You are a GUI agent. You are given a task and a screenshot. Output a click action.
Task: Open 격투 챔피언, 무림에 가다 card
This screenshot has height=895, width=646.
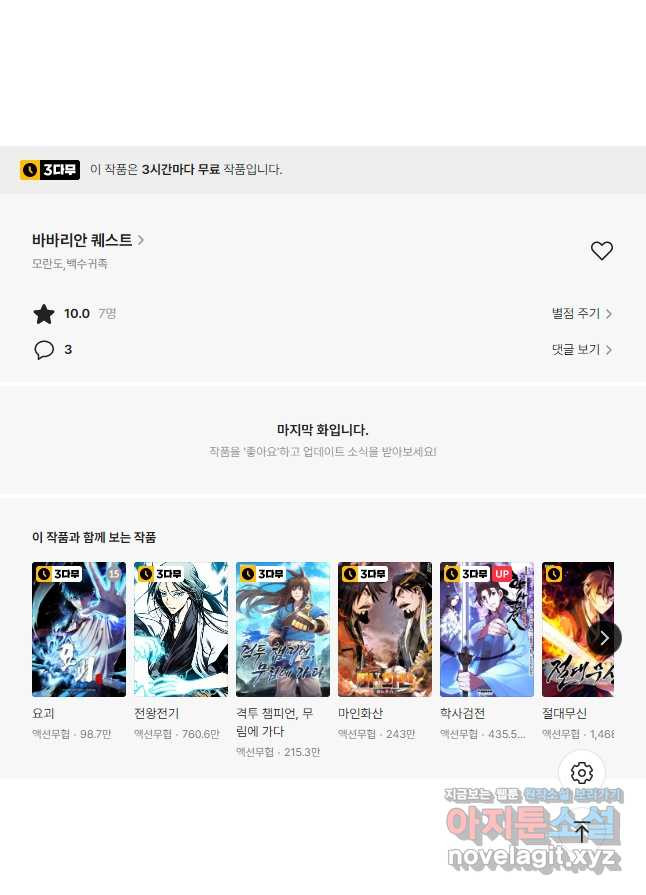(283, 629)
